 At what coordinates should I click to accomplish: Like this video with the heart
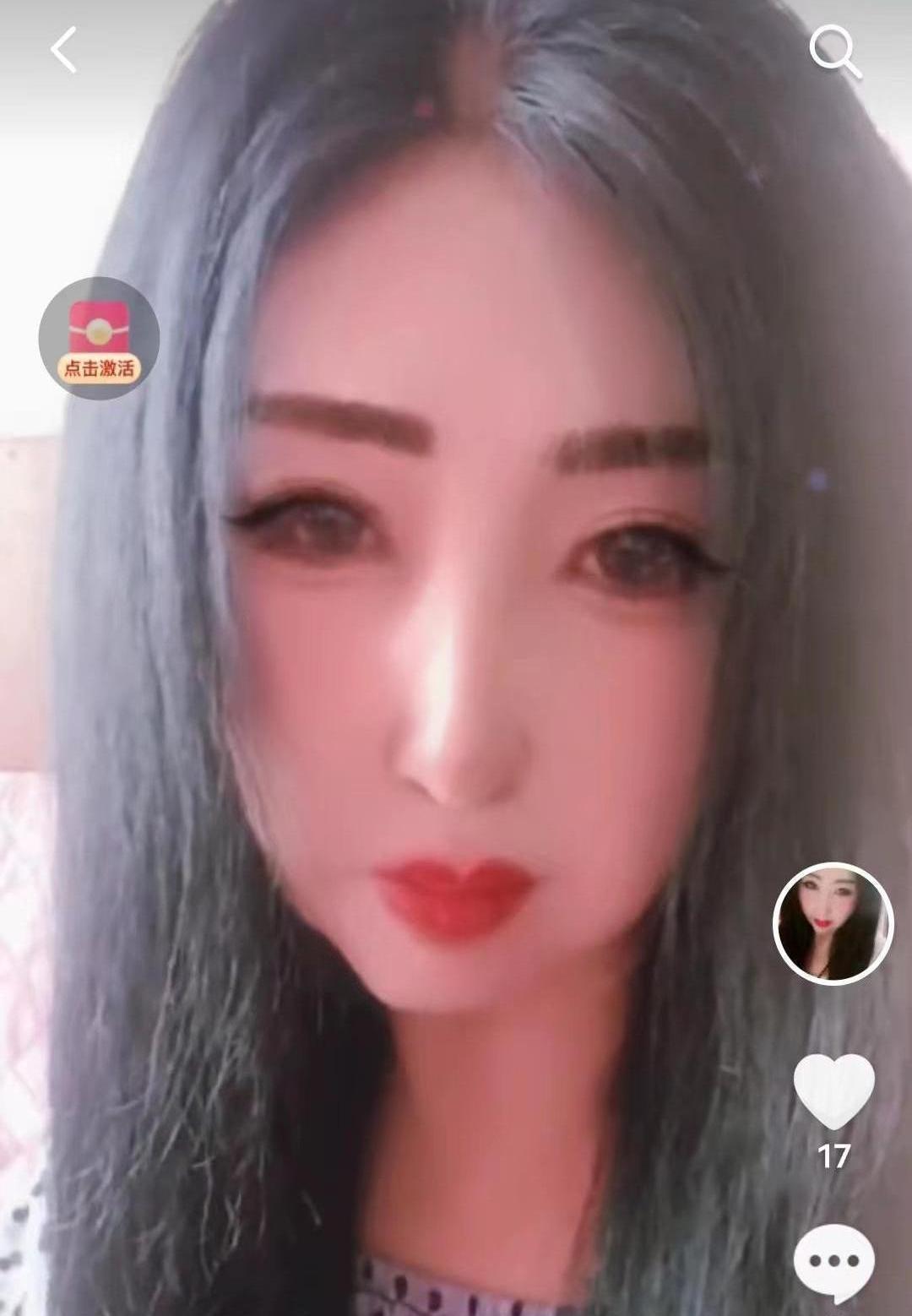833,1090
